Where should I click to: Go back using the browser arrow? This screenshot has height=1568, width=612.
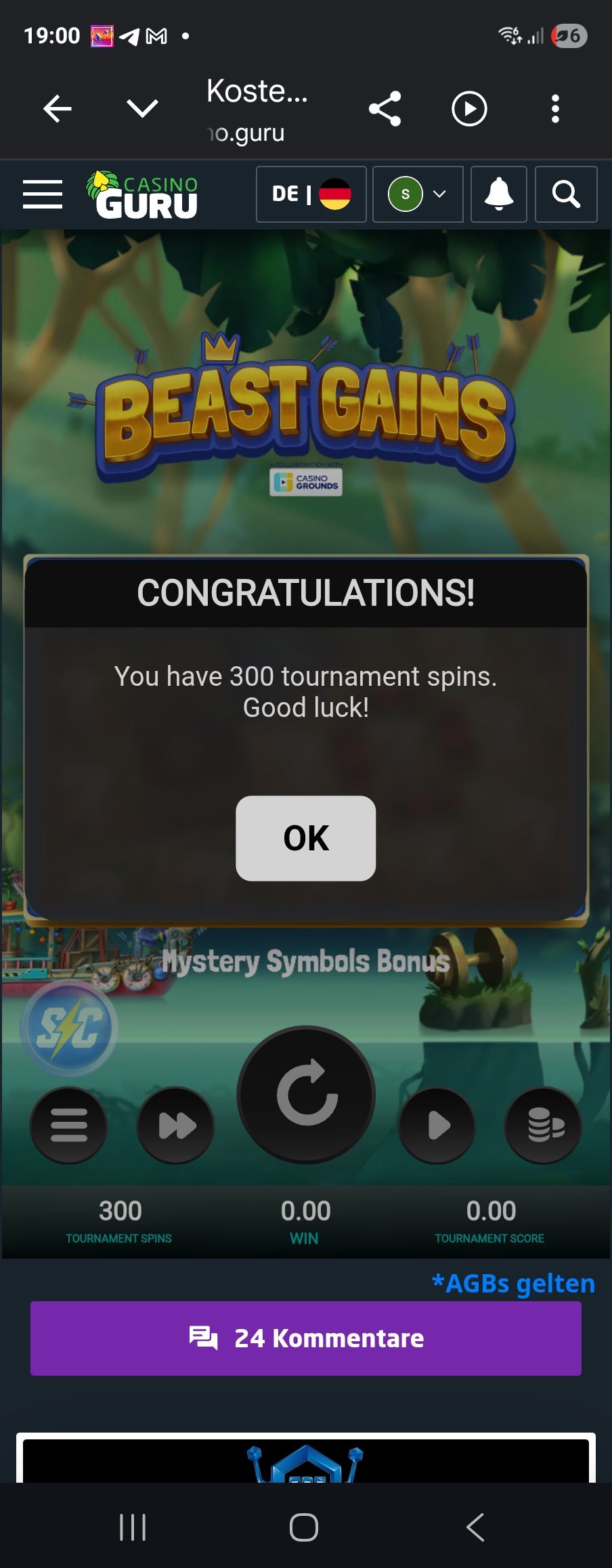pos(58,108)
